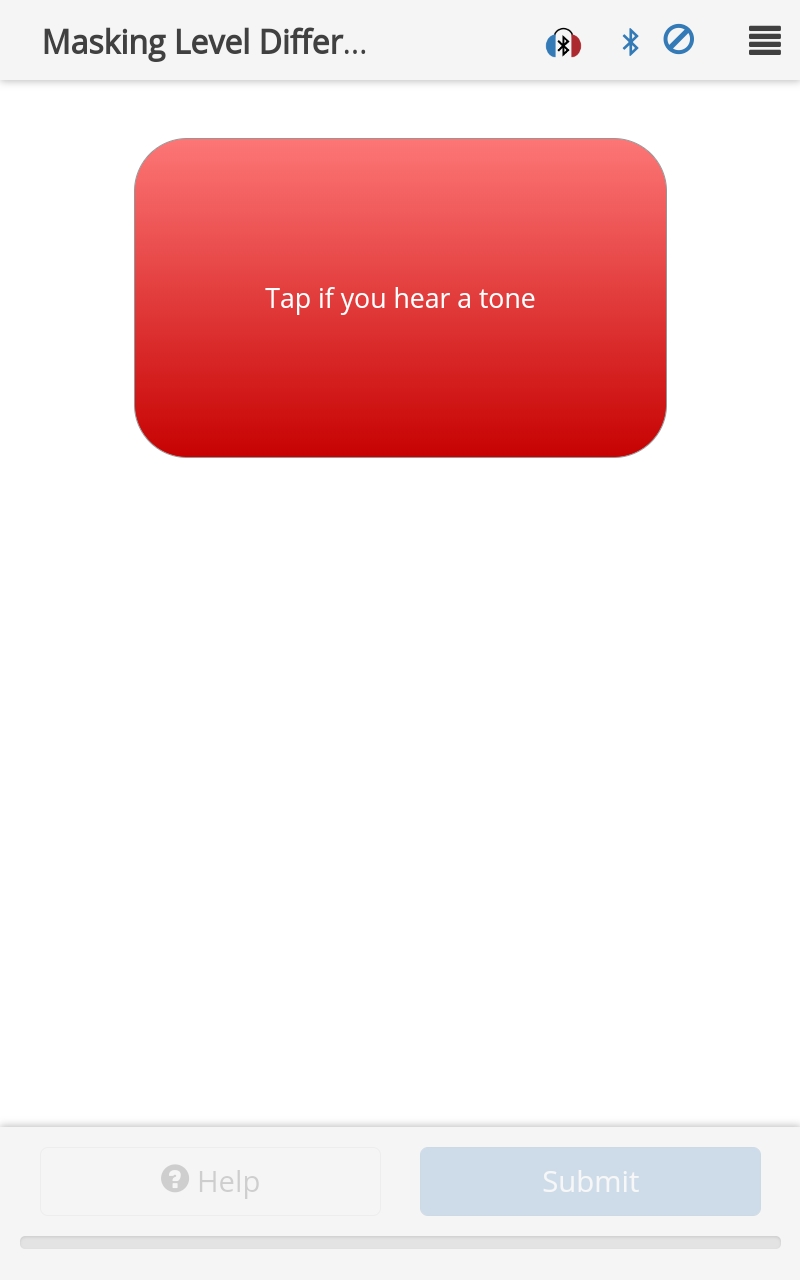Open Help
Screen dimensions: 800x1280
tap(210, 1181)
